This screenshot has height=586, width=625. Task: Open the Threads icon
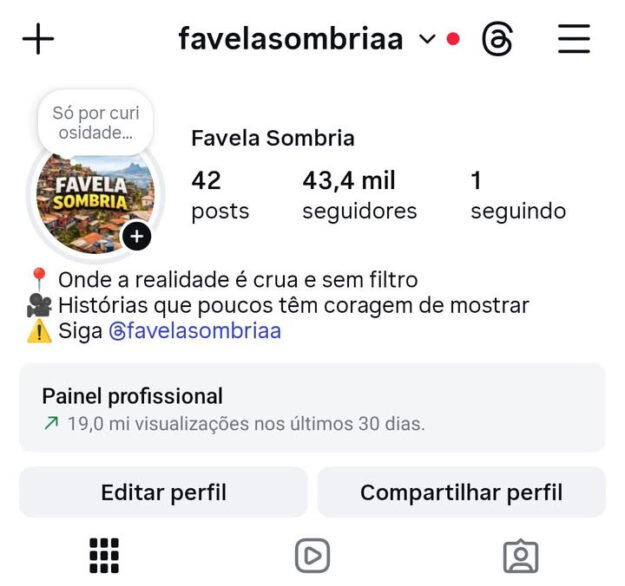497,39
